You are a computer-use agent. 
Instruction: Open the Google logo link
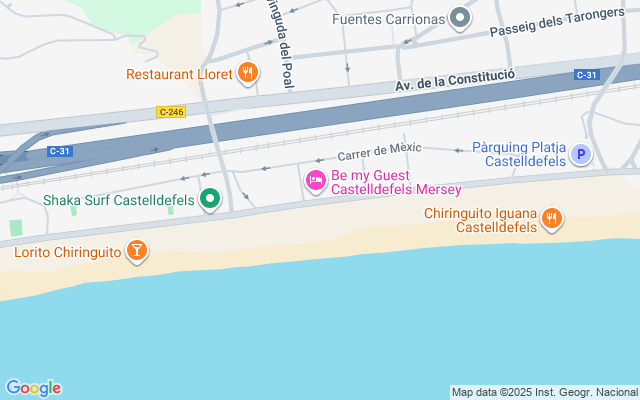coord(33,388)
